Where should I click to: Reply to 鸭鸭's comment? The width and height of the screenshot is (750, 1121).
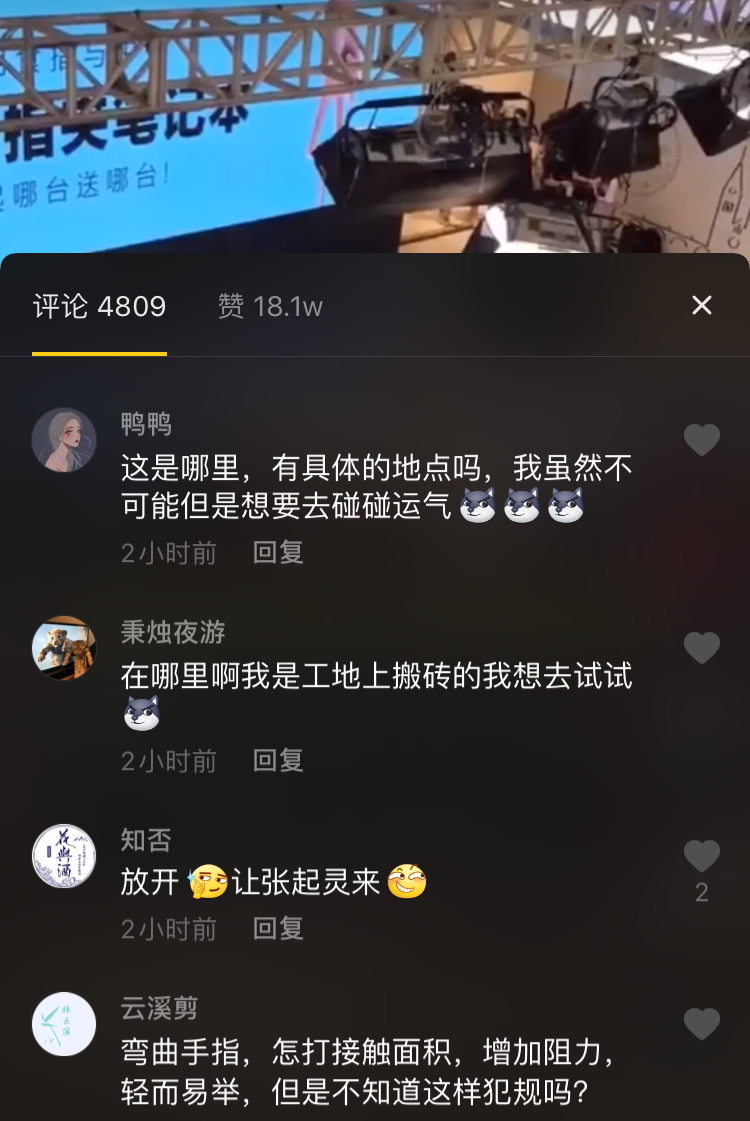[x=278, y=552]
